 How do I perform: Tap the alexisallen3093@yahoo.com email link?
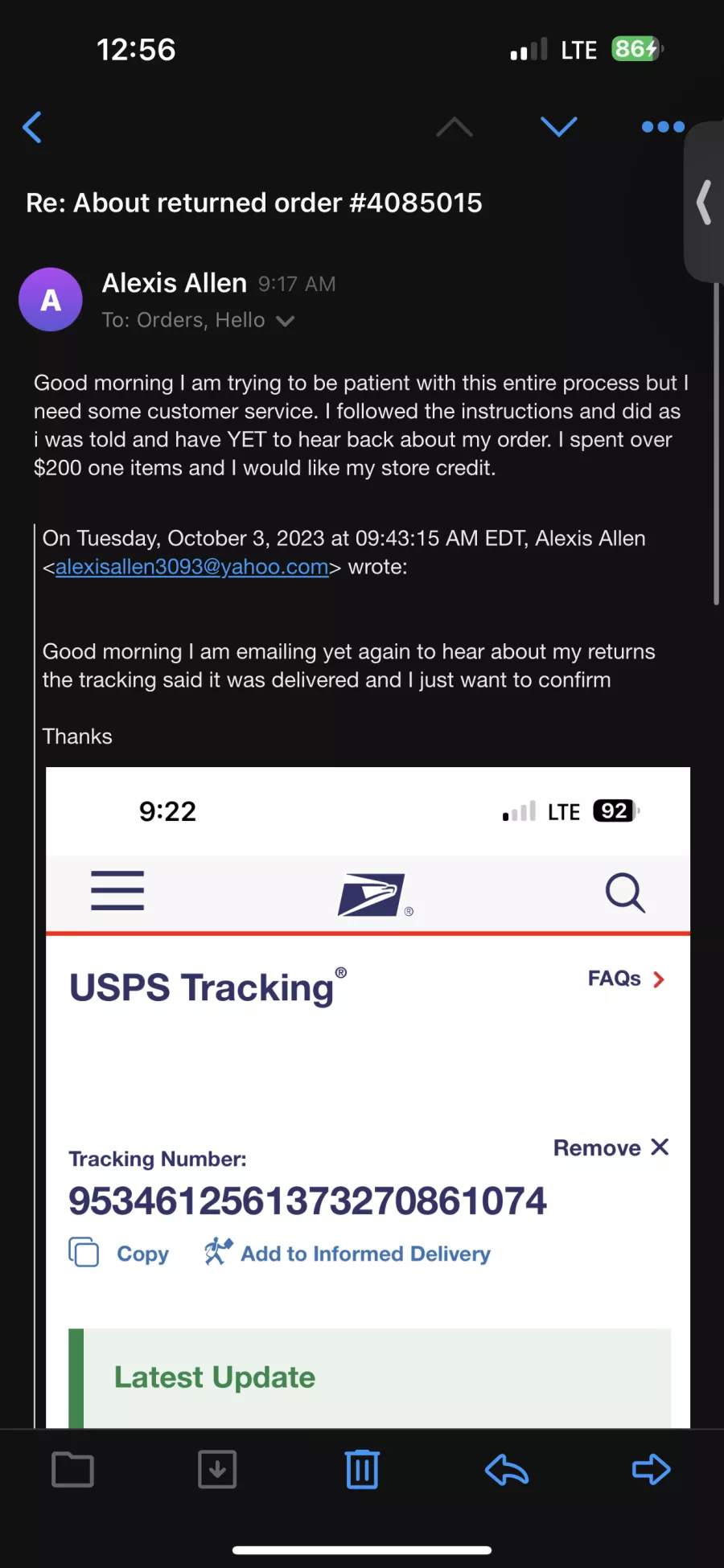pyautogui.click(x=191, y=567)
